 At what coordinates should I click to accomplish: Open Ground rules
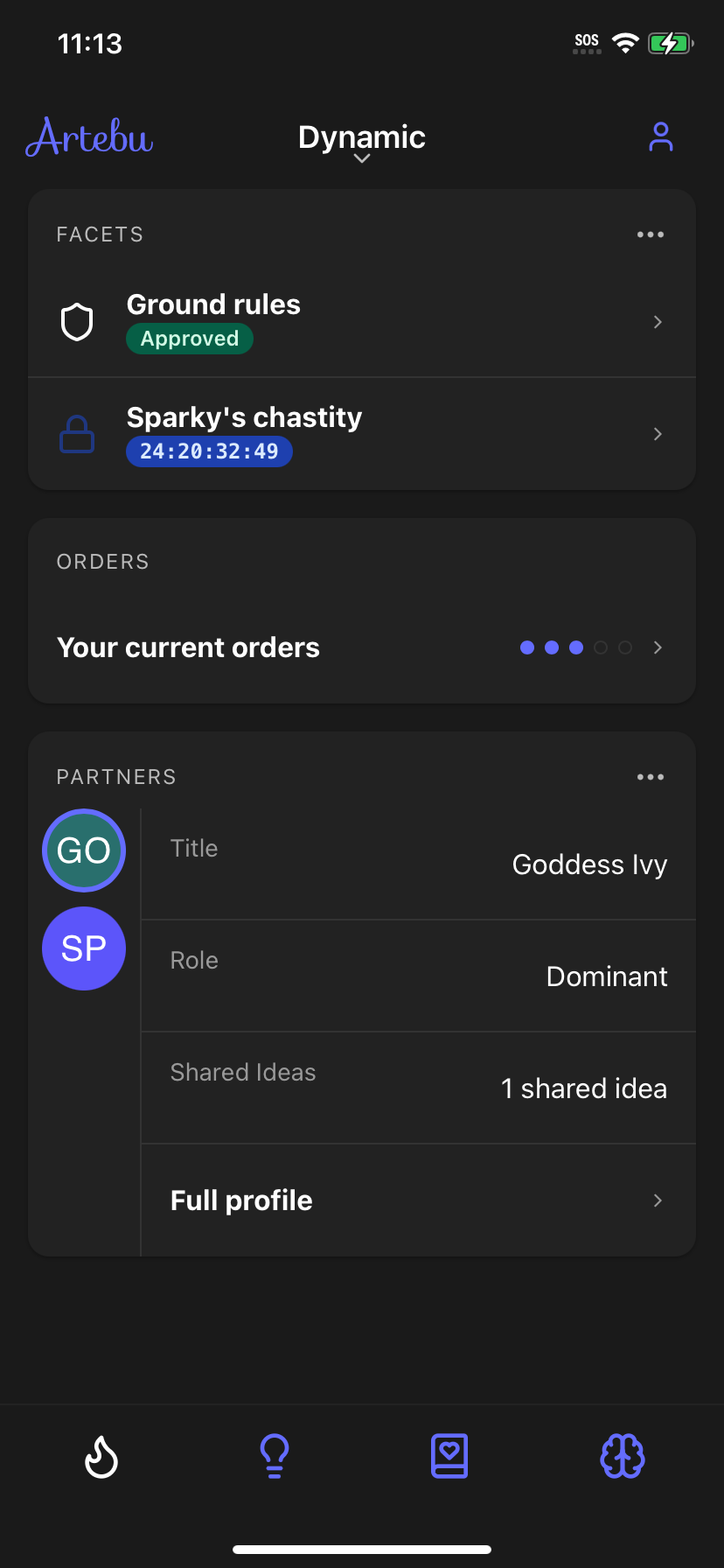point(362,321)
